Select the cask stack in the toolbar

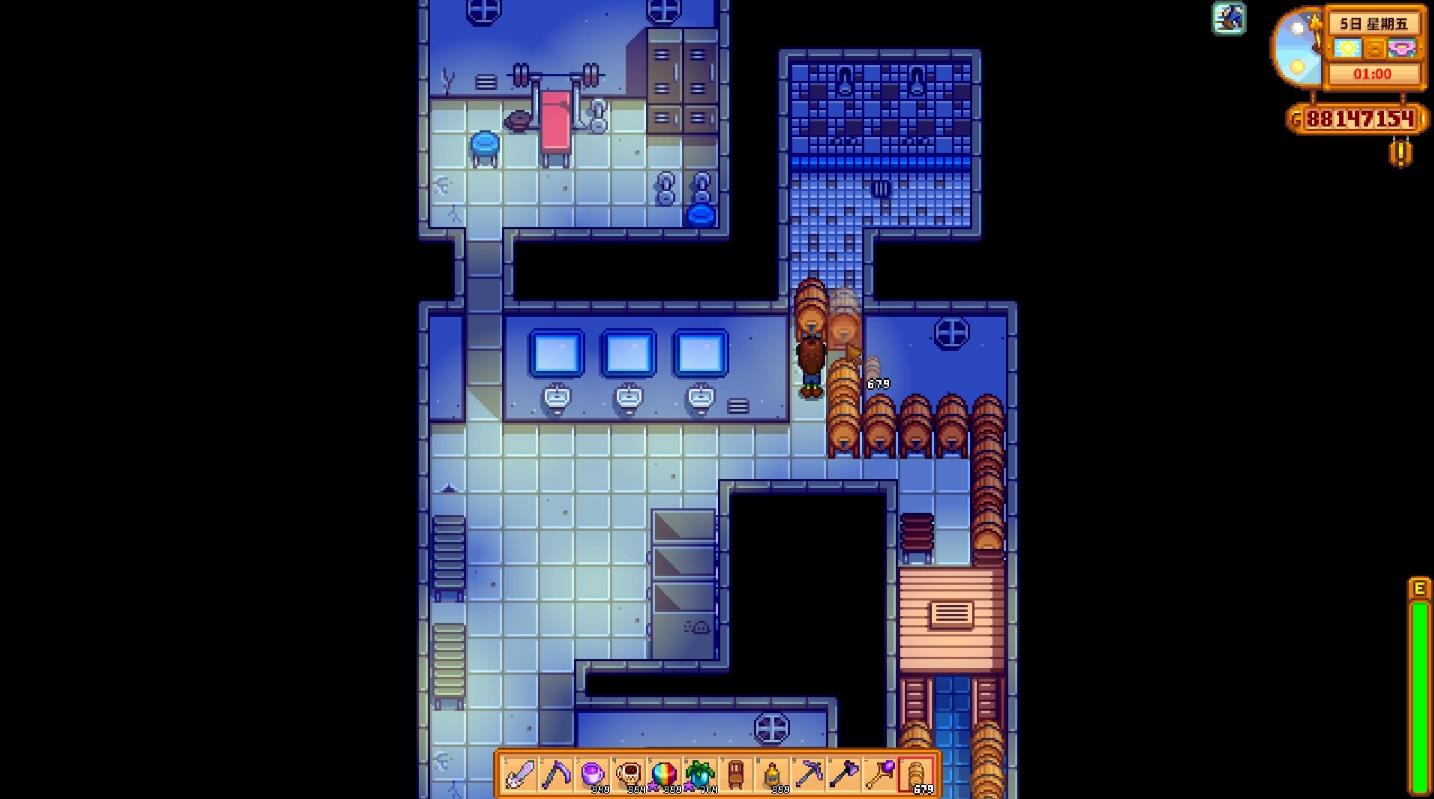[x=916, y=774]
